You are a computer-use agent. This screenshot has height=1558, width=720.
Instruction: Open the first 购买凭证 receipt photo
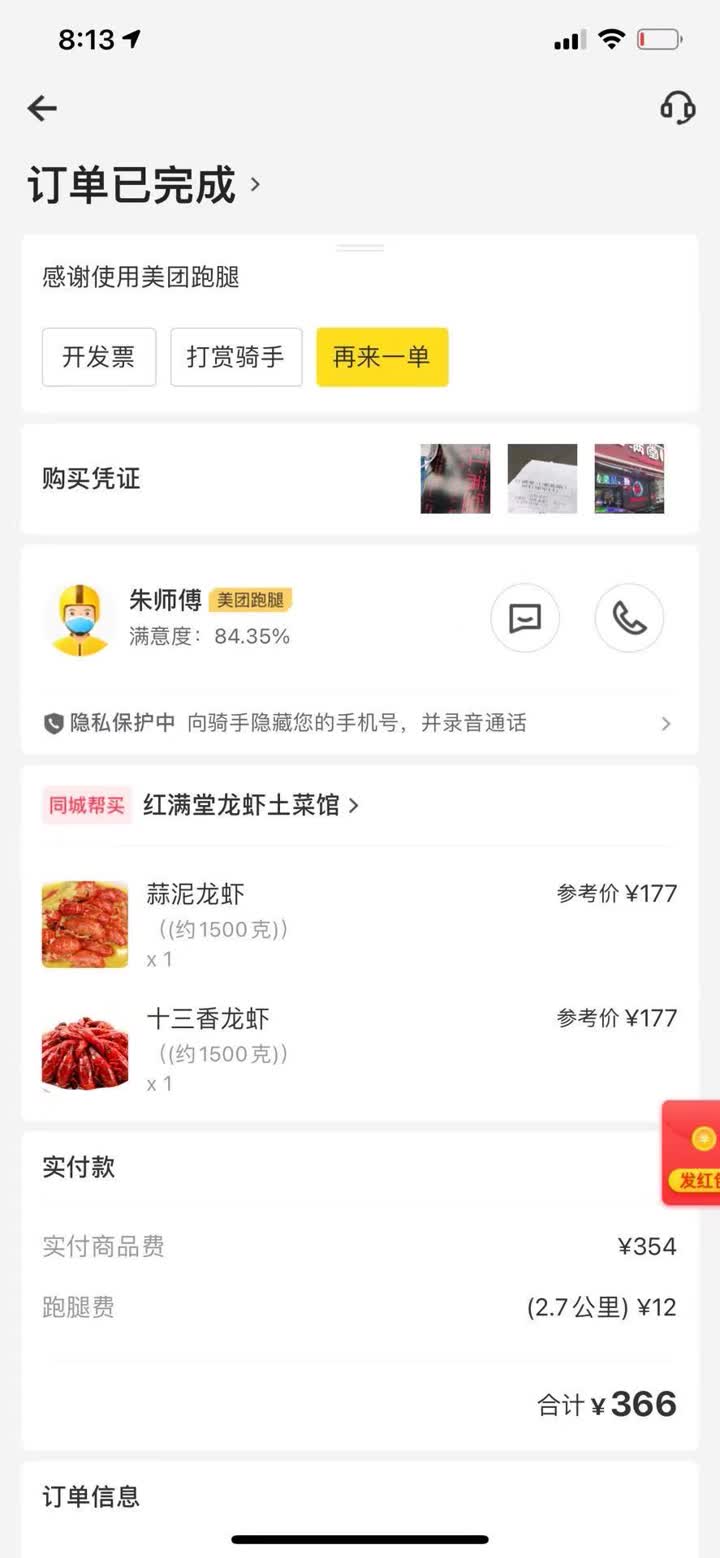[x=455, y=479]
